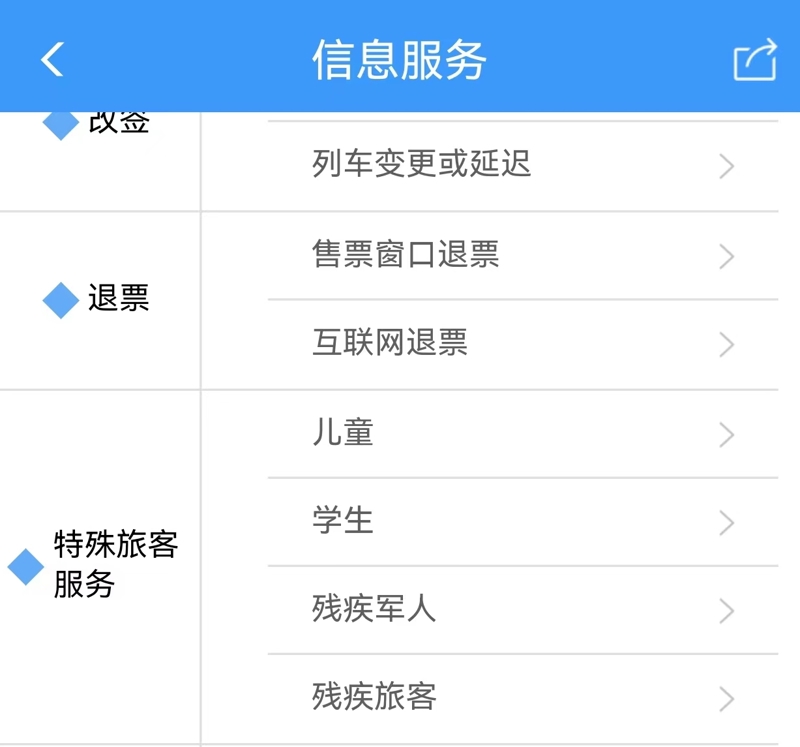Open 售票窗口退票 details

(x=522, y=255)
